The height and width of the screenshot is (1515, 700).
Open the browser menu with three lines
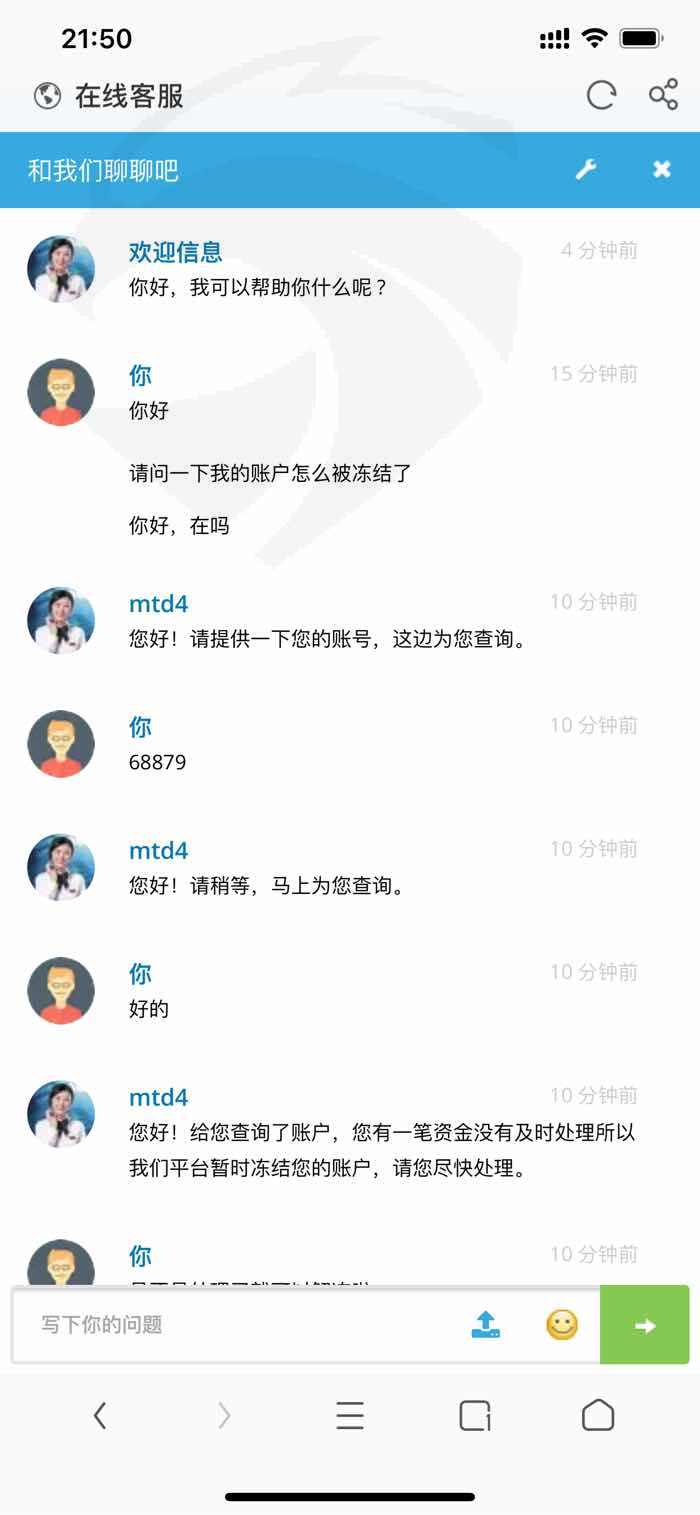(350, 1415)
